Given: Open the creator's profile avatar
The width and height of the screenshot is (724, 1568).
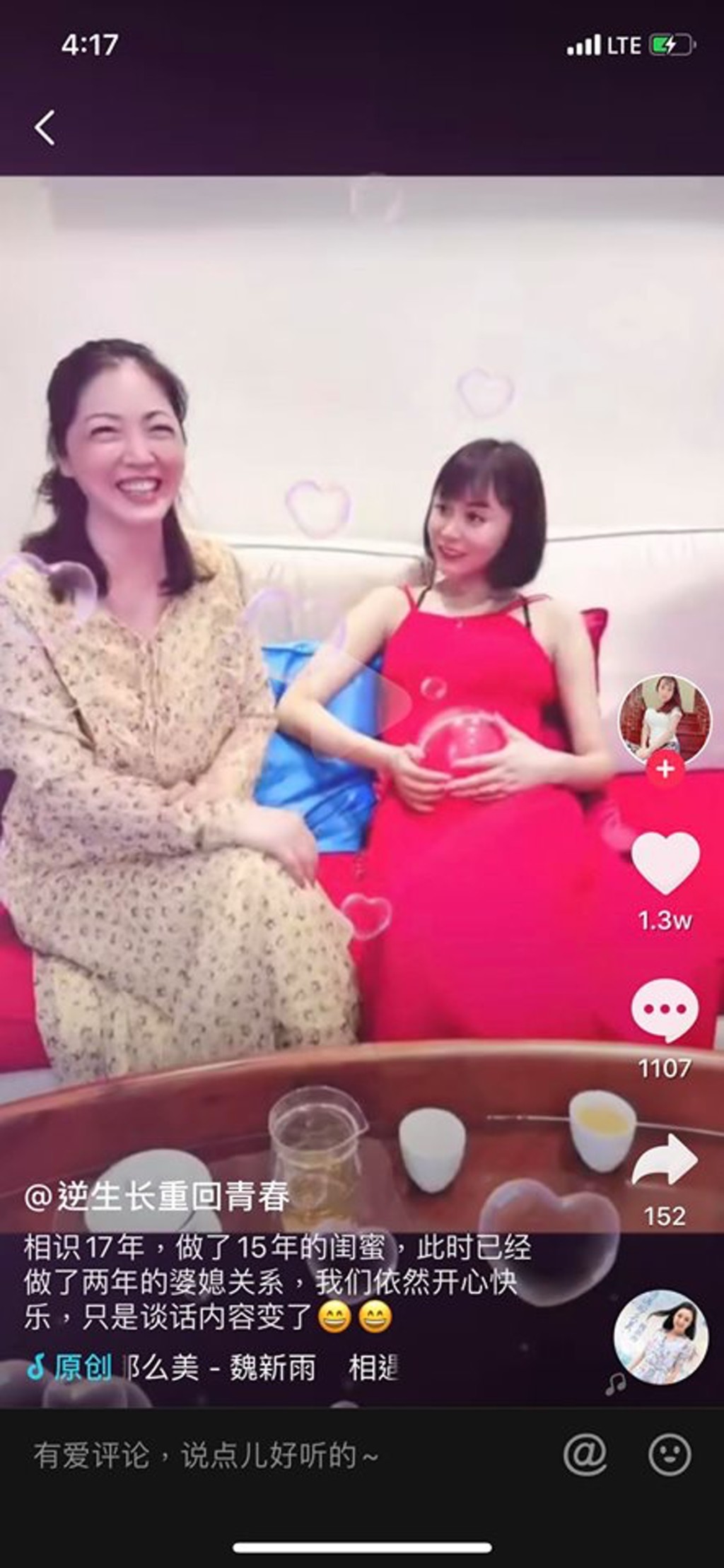Looking at the screenshot, I should (x=665, y=719).
